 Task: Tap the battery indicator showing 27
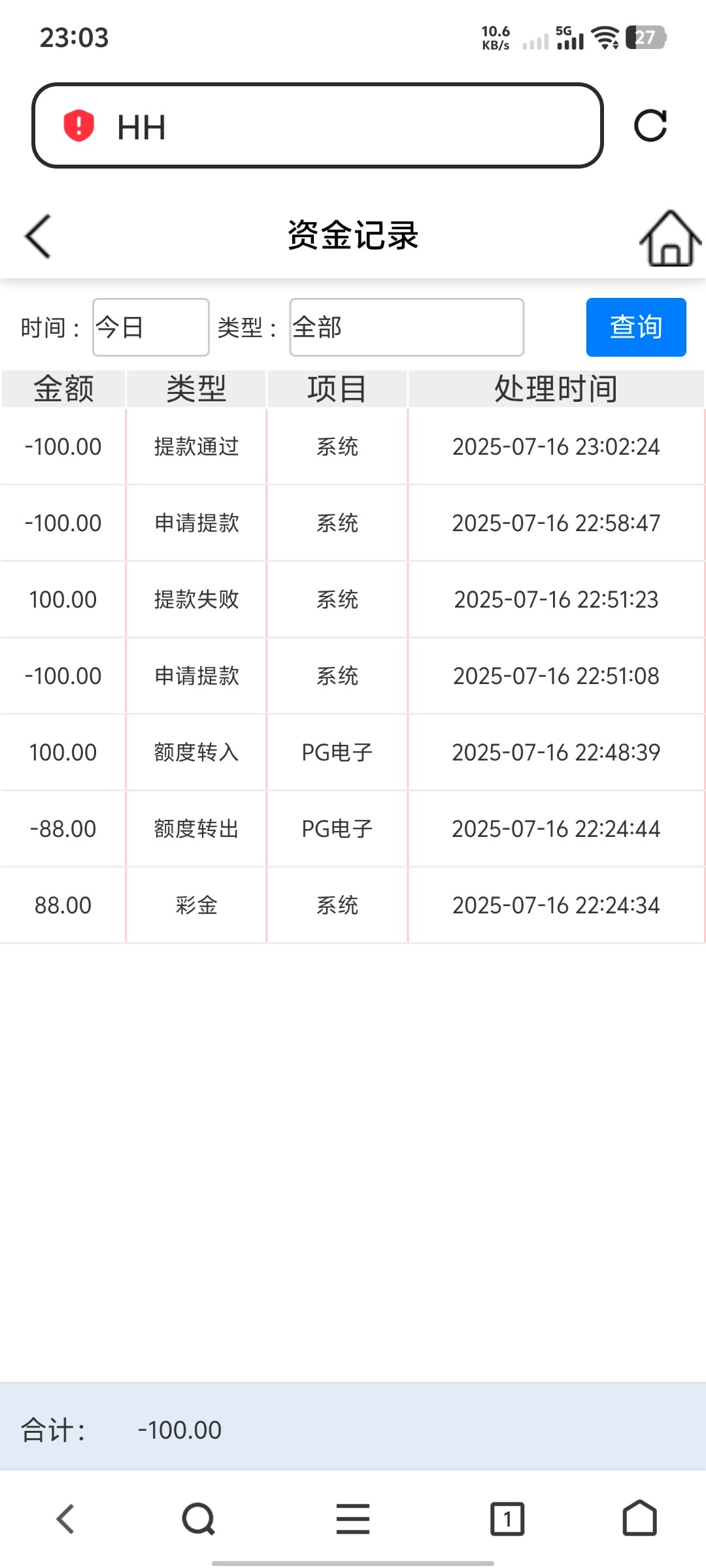647,38
